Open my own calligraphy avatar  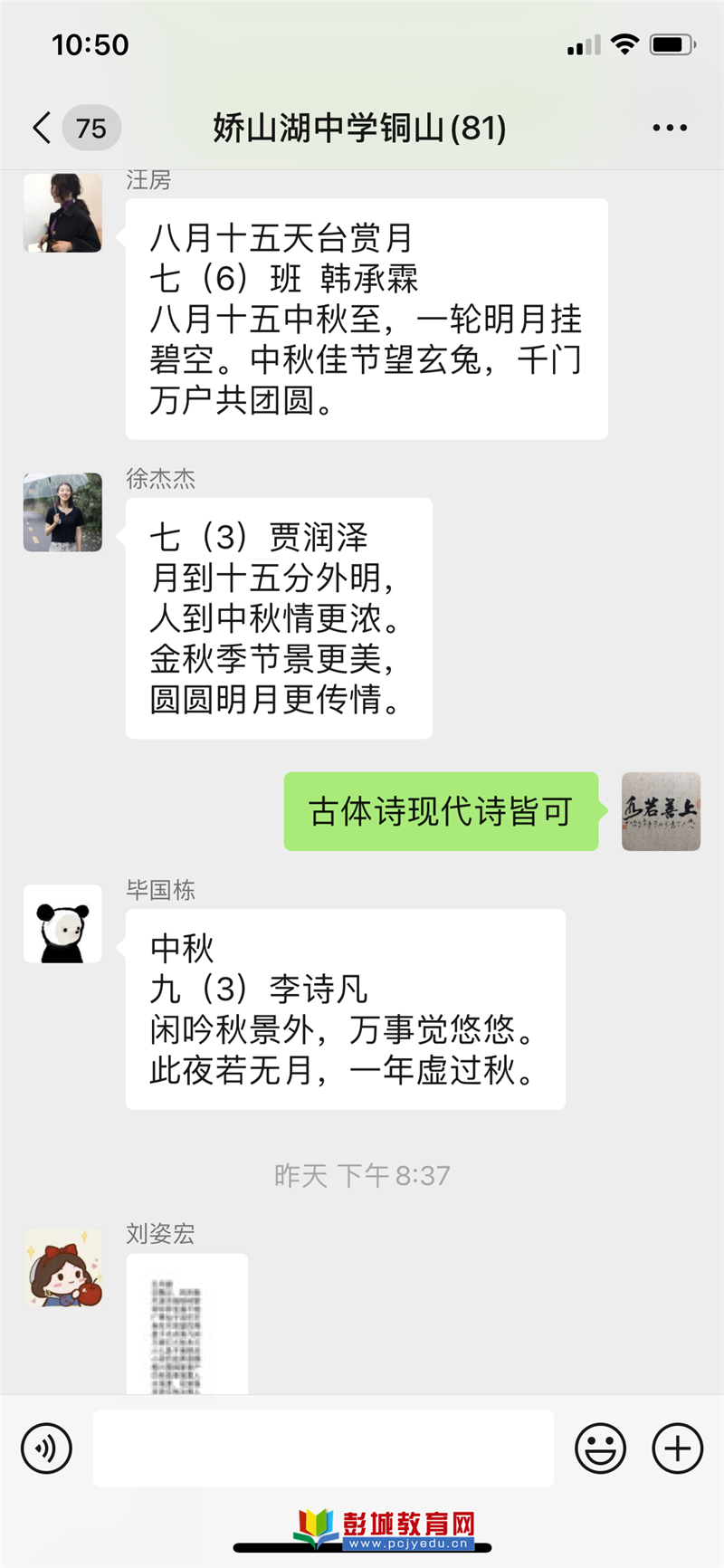661,811
